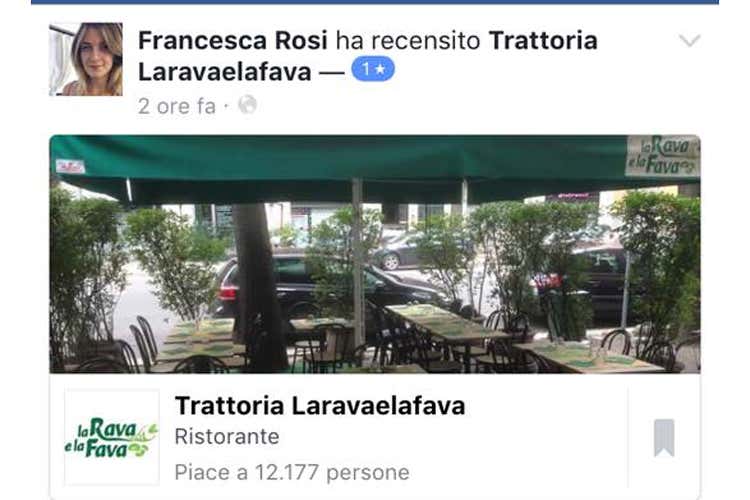Viewport: 750px width, 500px height.
Task: Open the Trattoria Laravaelafava page link in header
Action: [542, 41]
